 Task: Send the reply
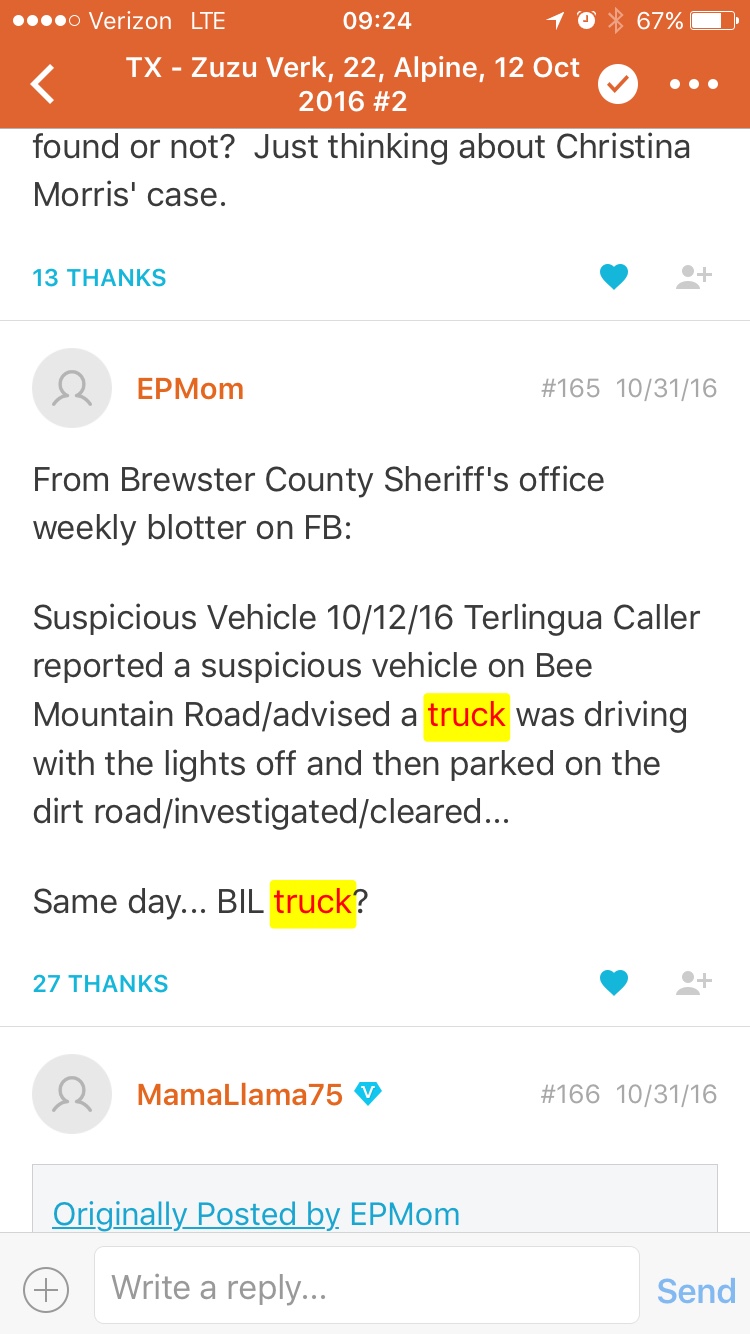point(696,1290)
